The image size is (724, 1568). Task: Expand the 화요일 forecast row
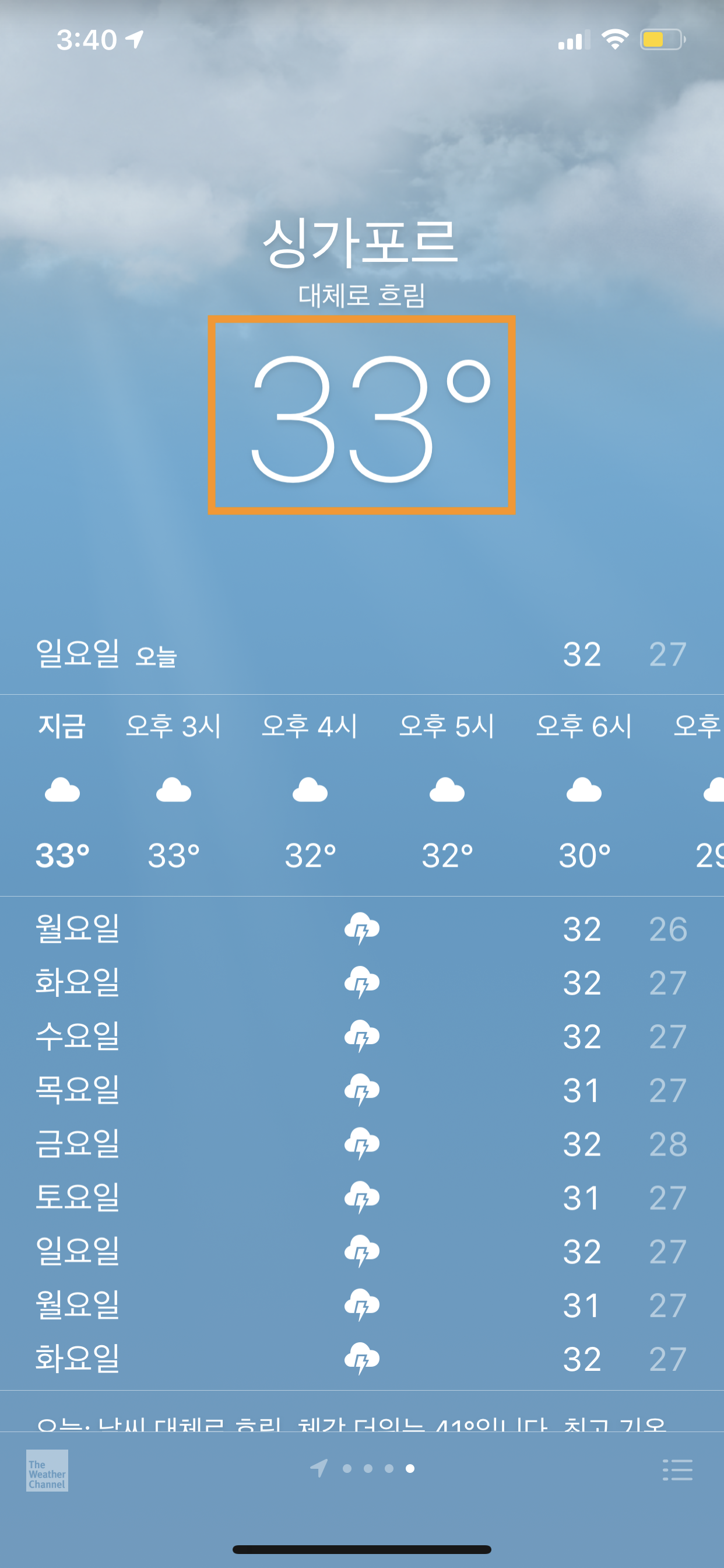[x=362, y=982]
